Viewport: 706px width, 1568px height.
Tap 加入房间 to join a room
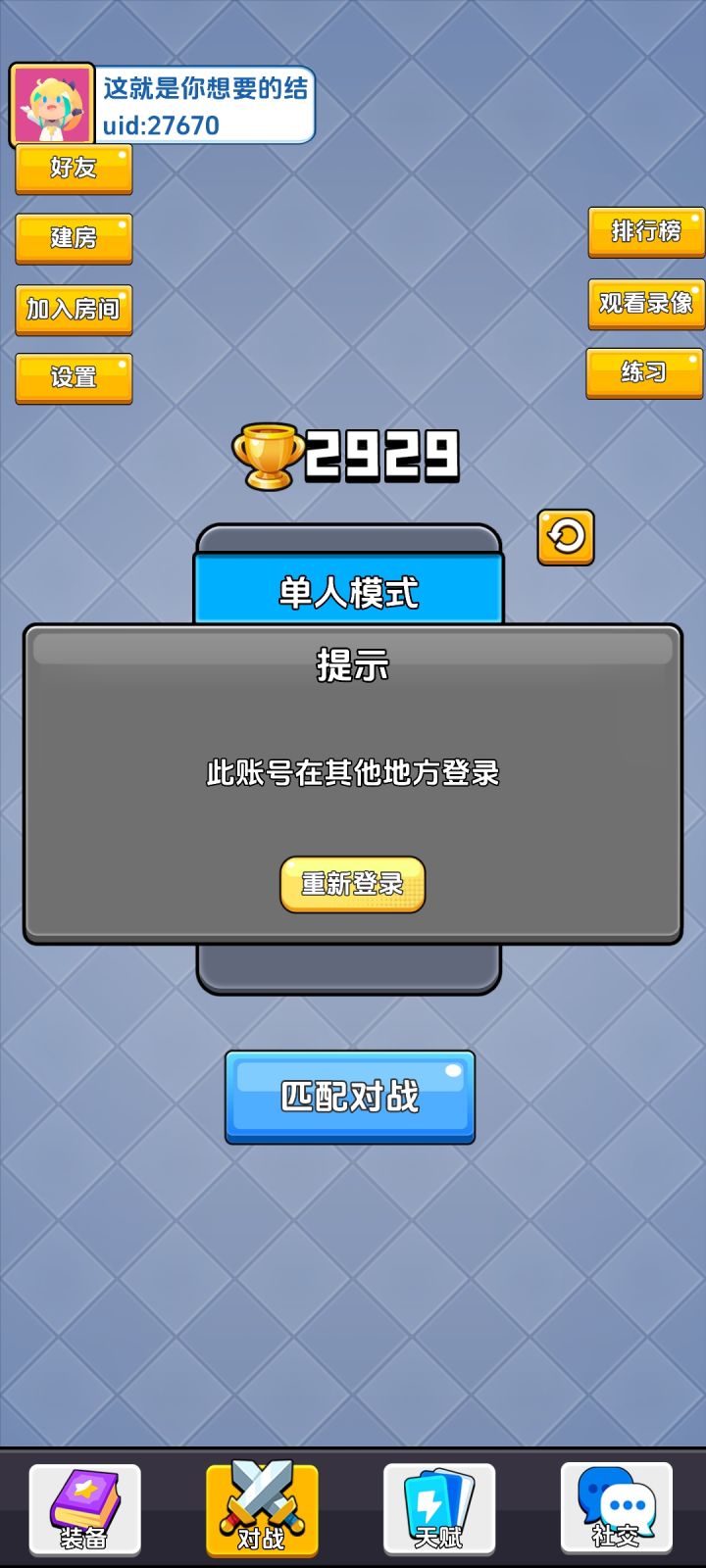73,309
